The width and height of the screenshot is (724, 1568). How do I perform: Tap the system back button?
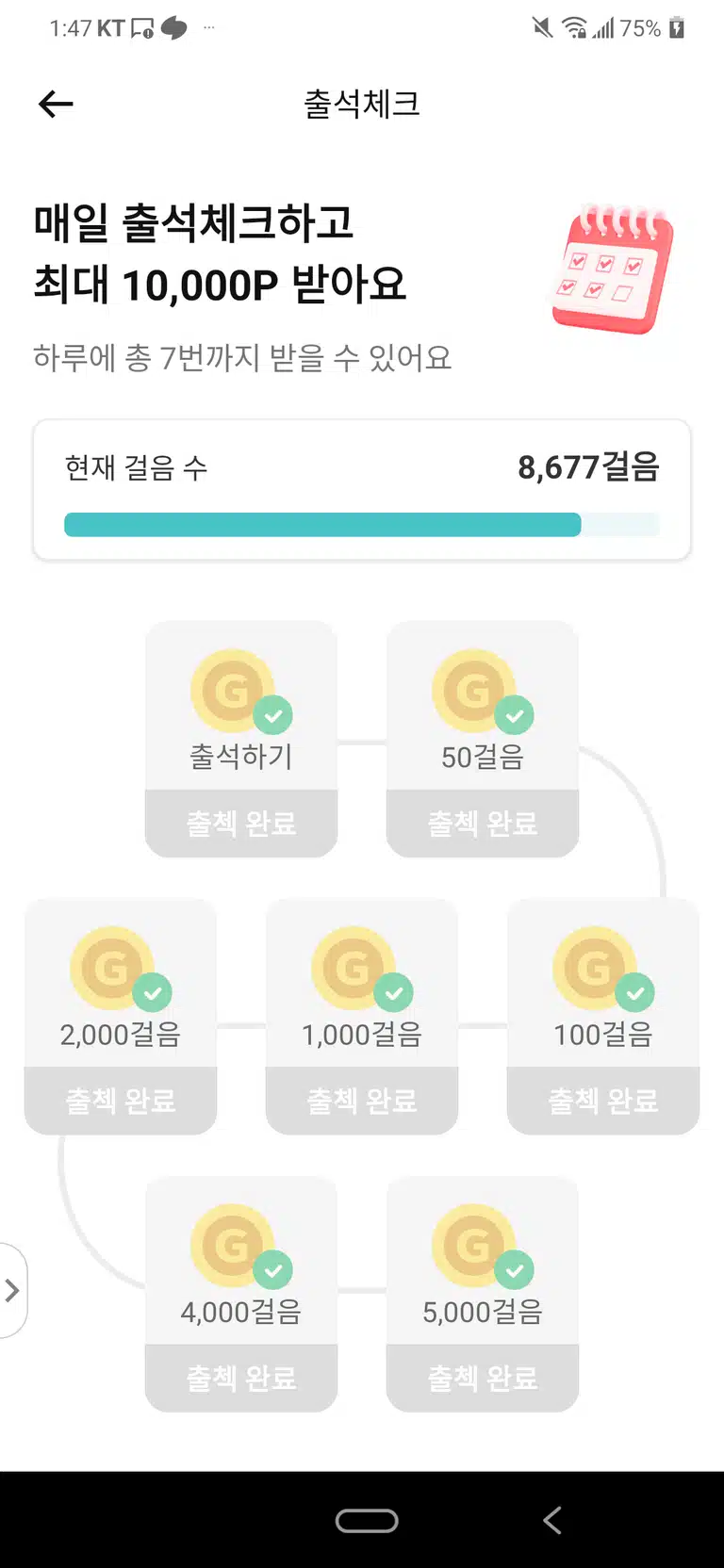point(552,1520)
